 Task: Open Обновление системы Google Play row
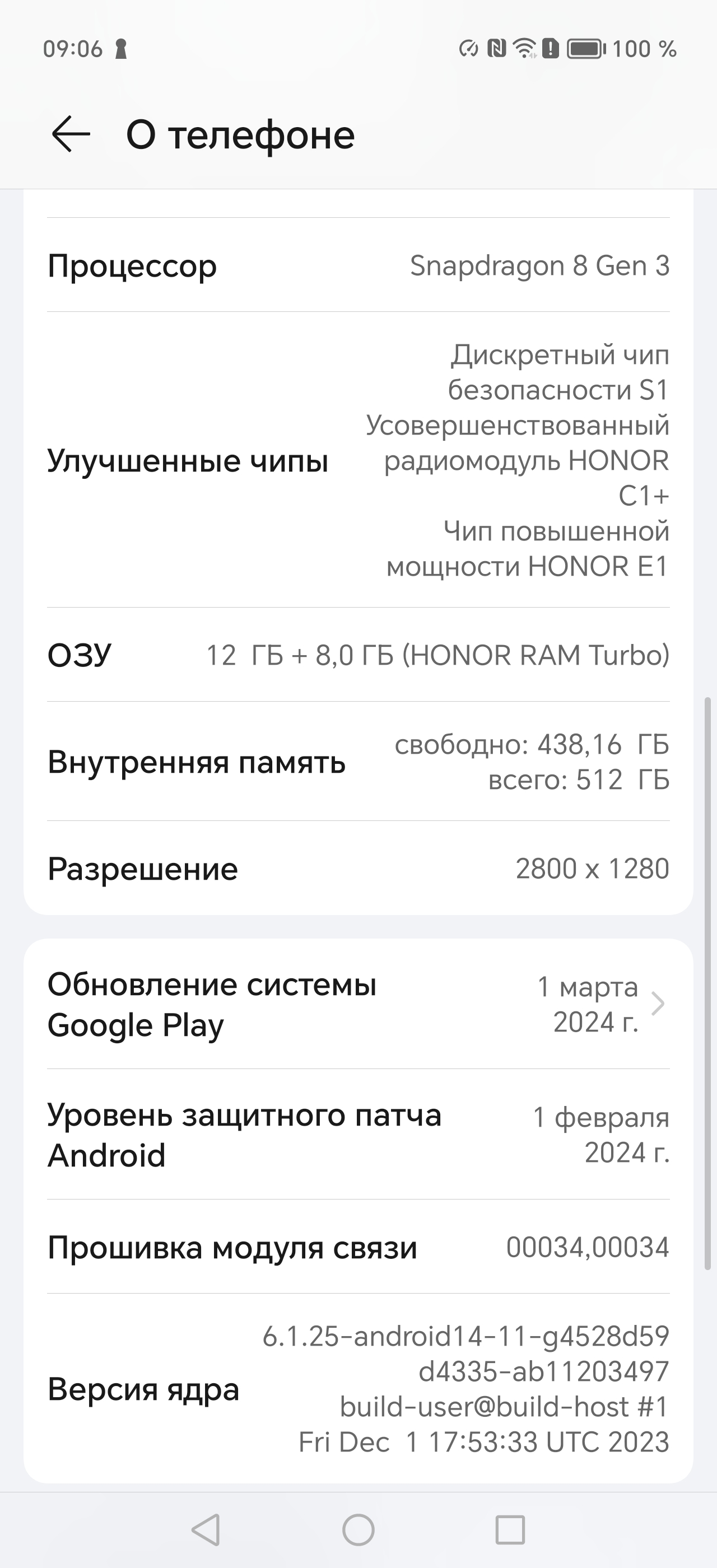358,1004
